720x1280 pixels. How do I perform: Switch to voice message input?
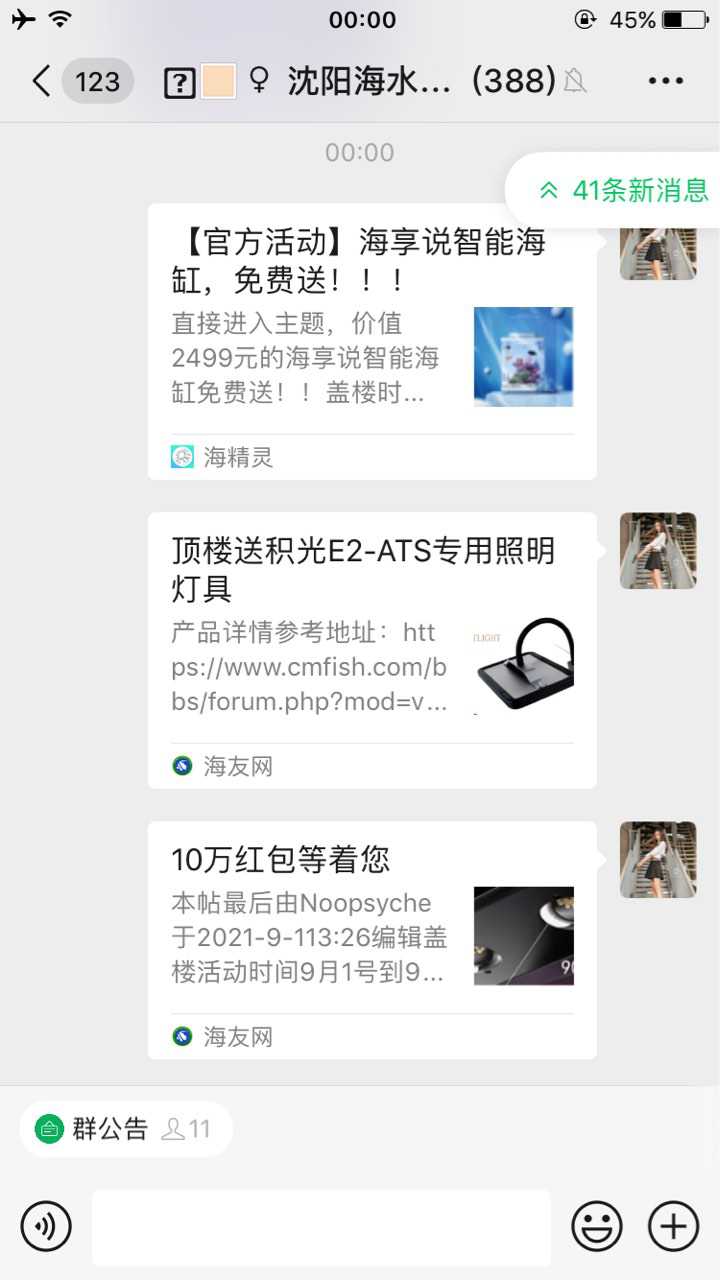pyautogui.click(x=46, y=1226)
